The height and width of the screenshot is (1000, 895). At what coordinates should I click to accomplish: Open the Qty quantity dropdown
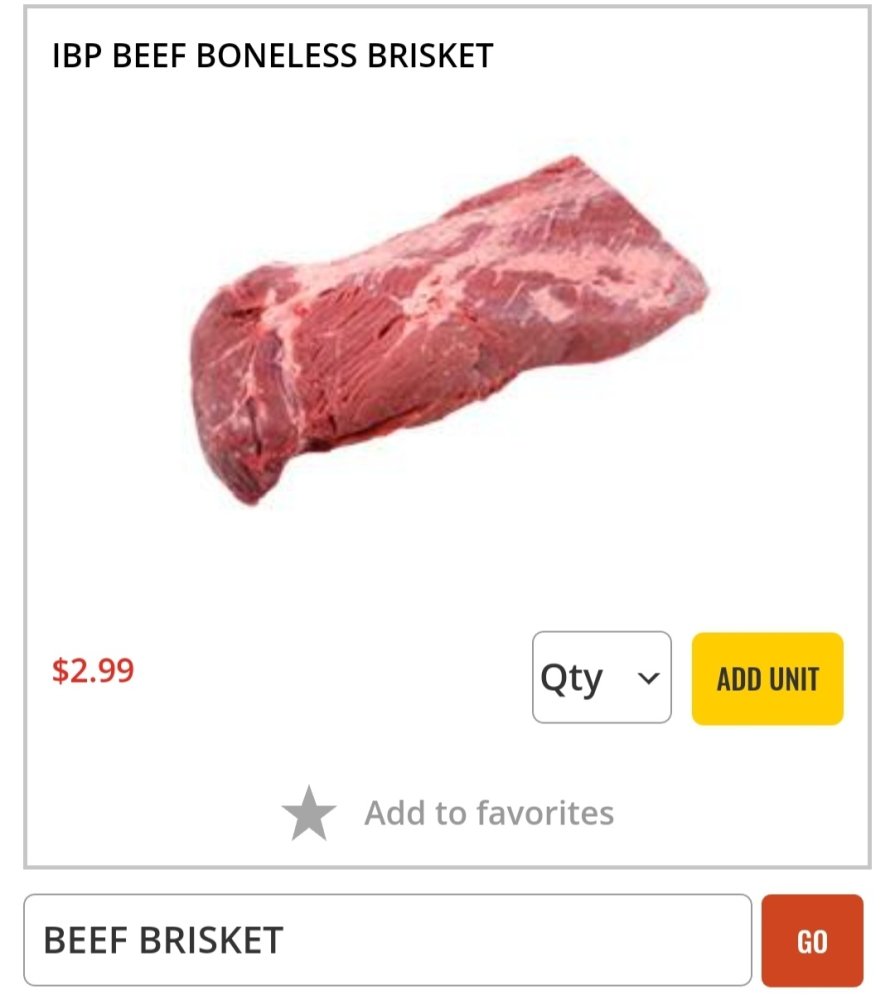pos(601,677)
